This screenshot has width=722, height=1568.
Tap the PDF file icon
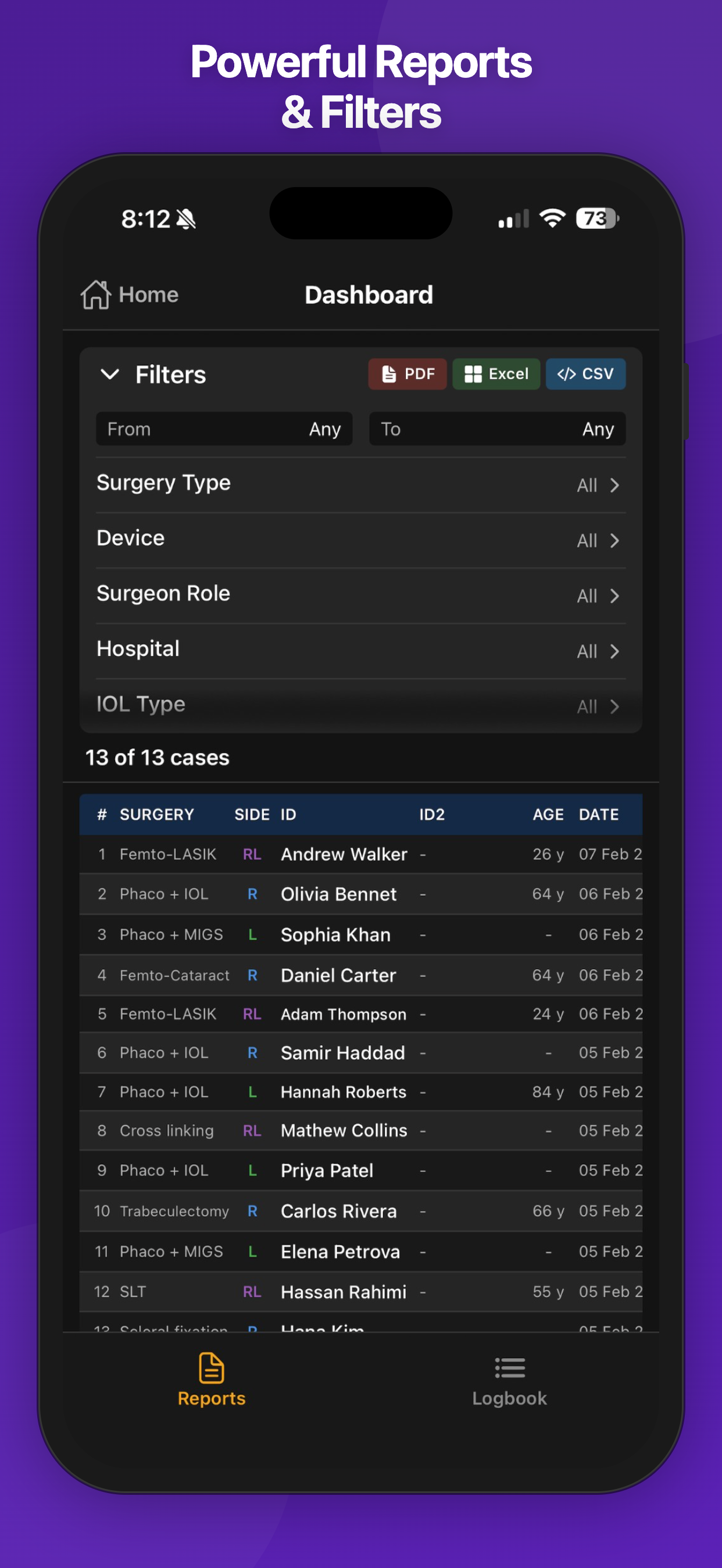click(389, 374)
